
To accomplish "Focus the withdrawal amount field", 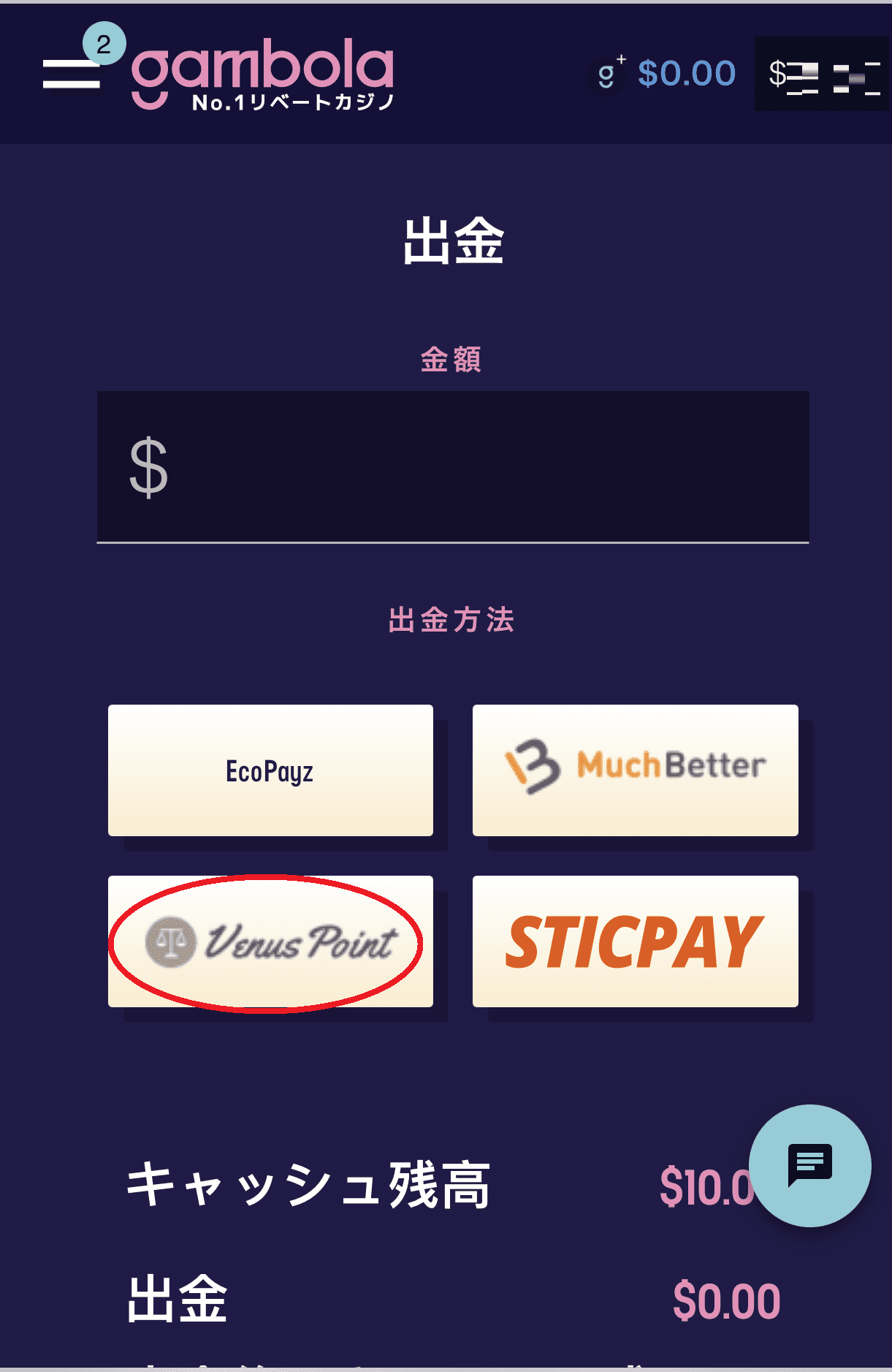I will (x=453, y=467).
